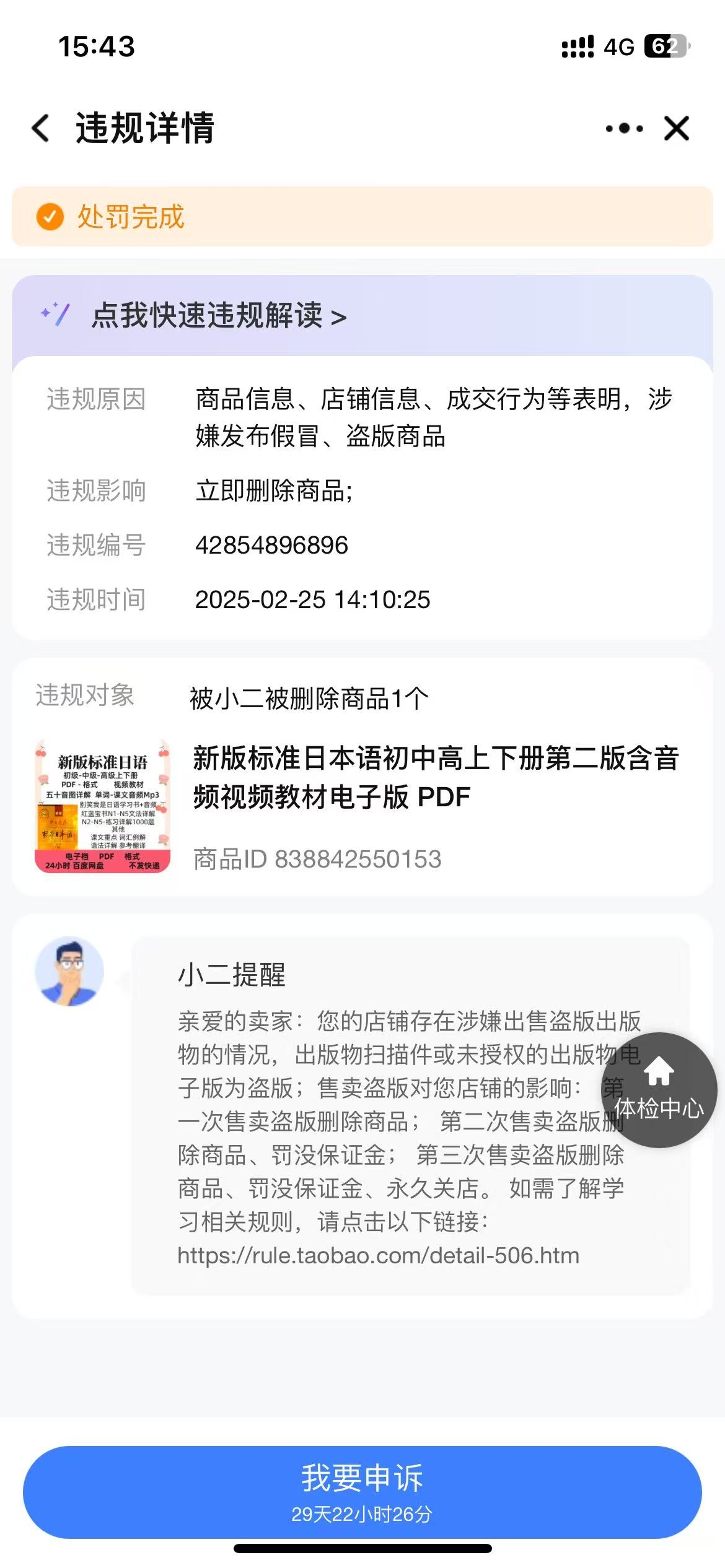725x1568 pixels.
Task: Tap the back arrow icon
Action: point(40,128)
